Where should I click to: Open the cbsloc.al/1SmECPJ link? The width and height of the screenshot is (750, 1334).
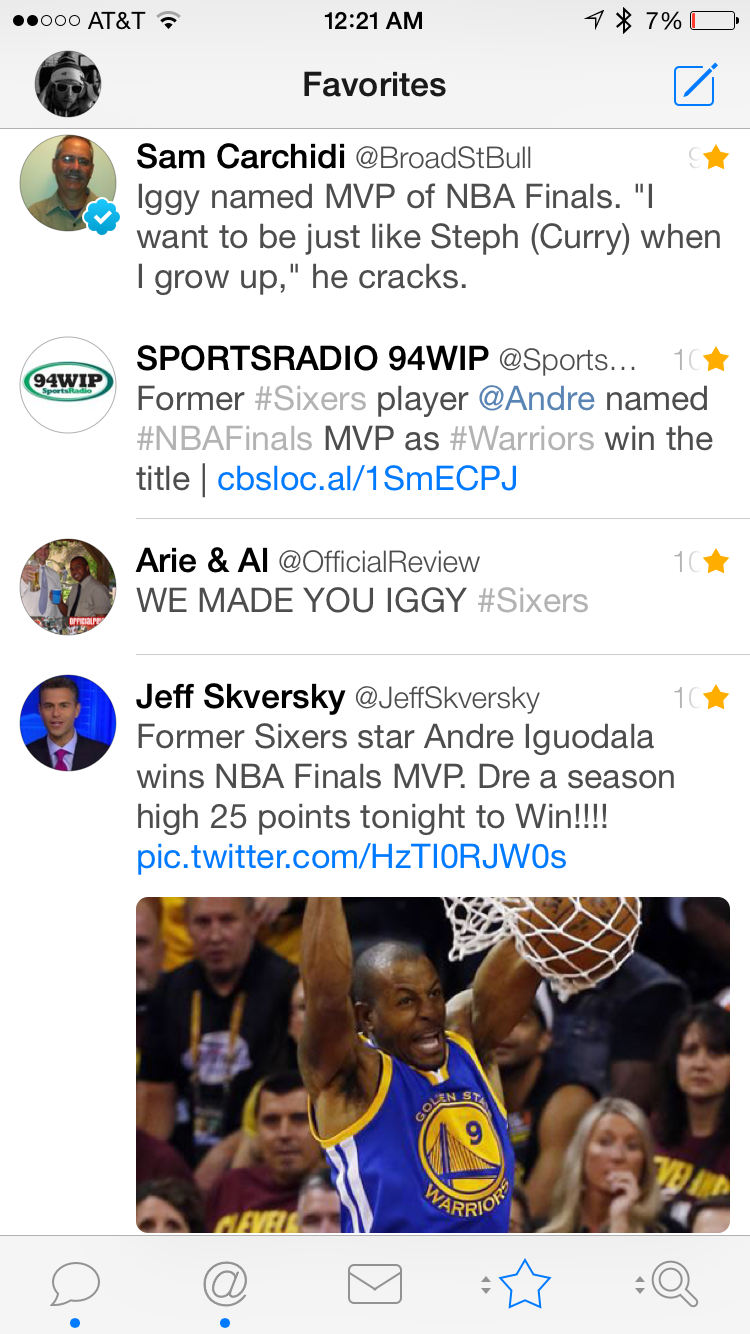click(367, 479)
